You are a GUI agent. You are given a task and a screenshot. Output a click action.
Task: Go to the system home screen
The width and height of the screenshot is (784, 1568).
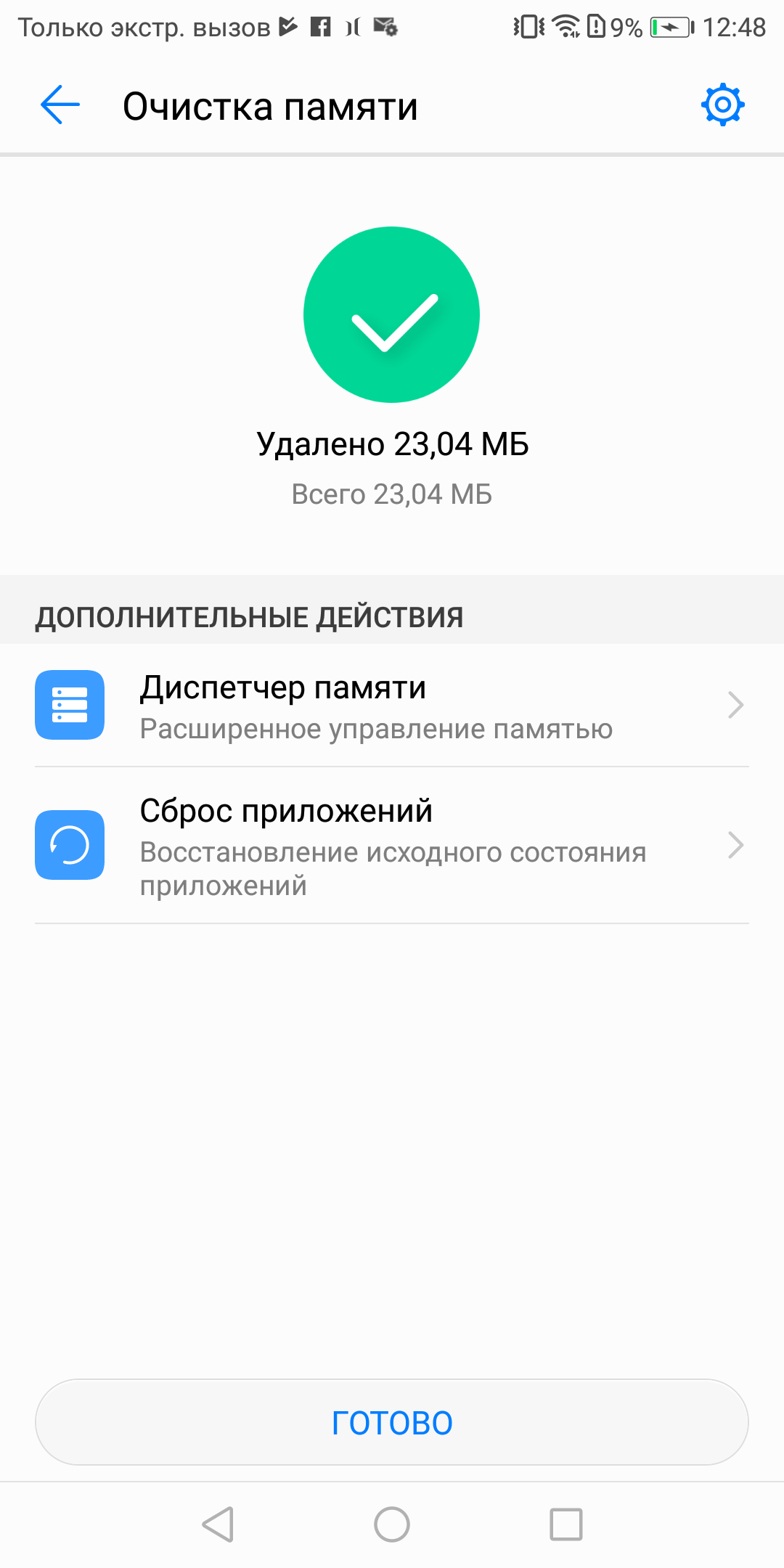(392, 1524)
